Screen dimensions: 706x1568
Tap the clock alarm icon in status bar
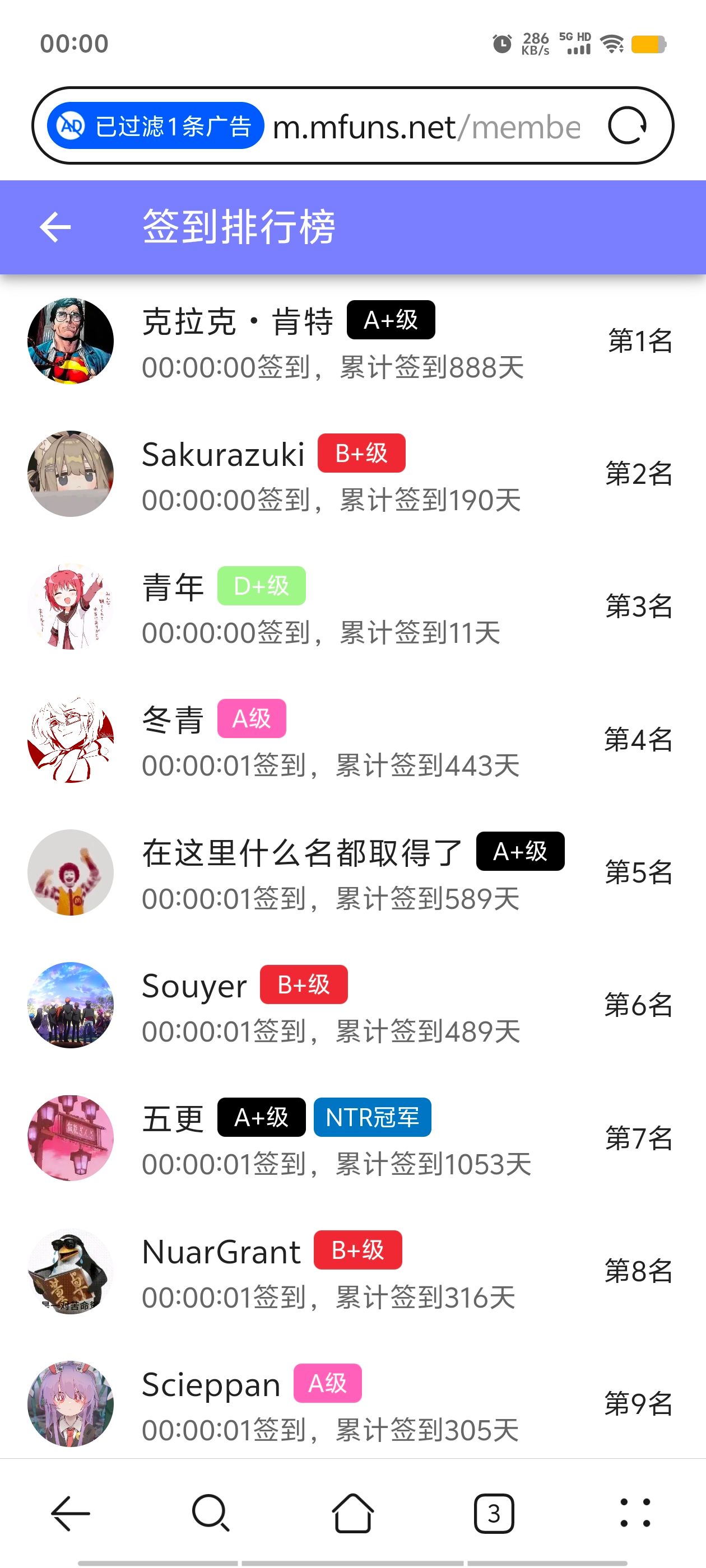pyautogui.click(x=501, y=43)
